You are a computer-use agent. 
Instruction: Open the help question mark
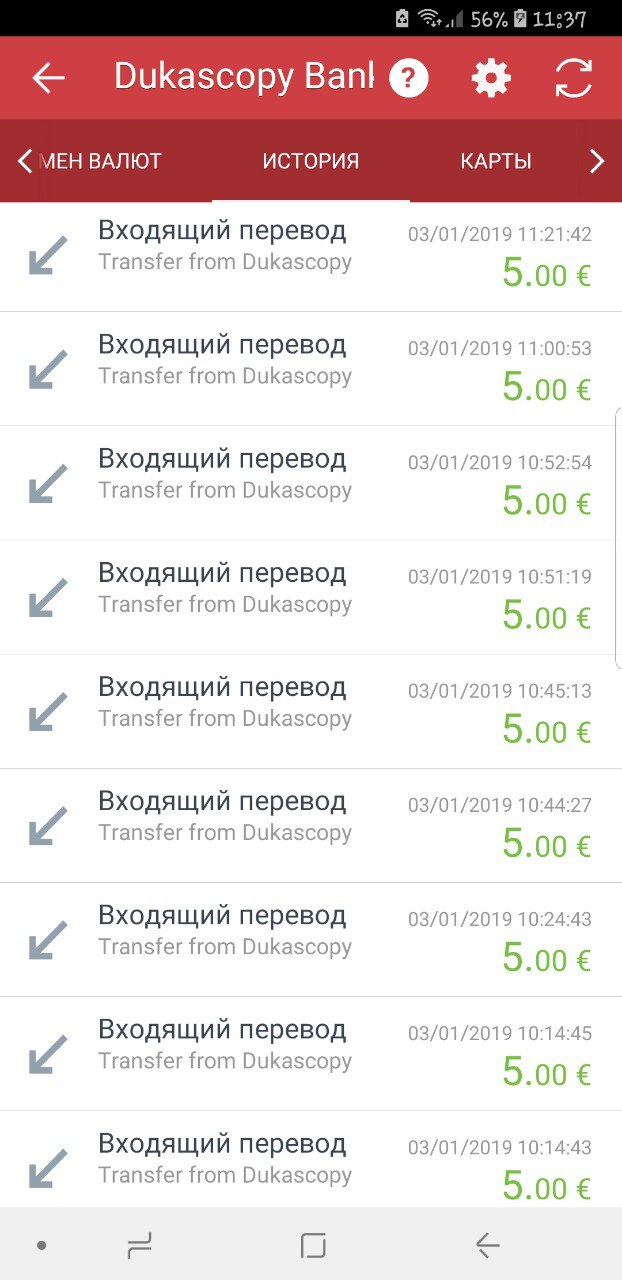(x=409, y=78)
